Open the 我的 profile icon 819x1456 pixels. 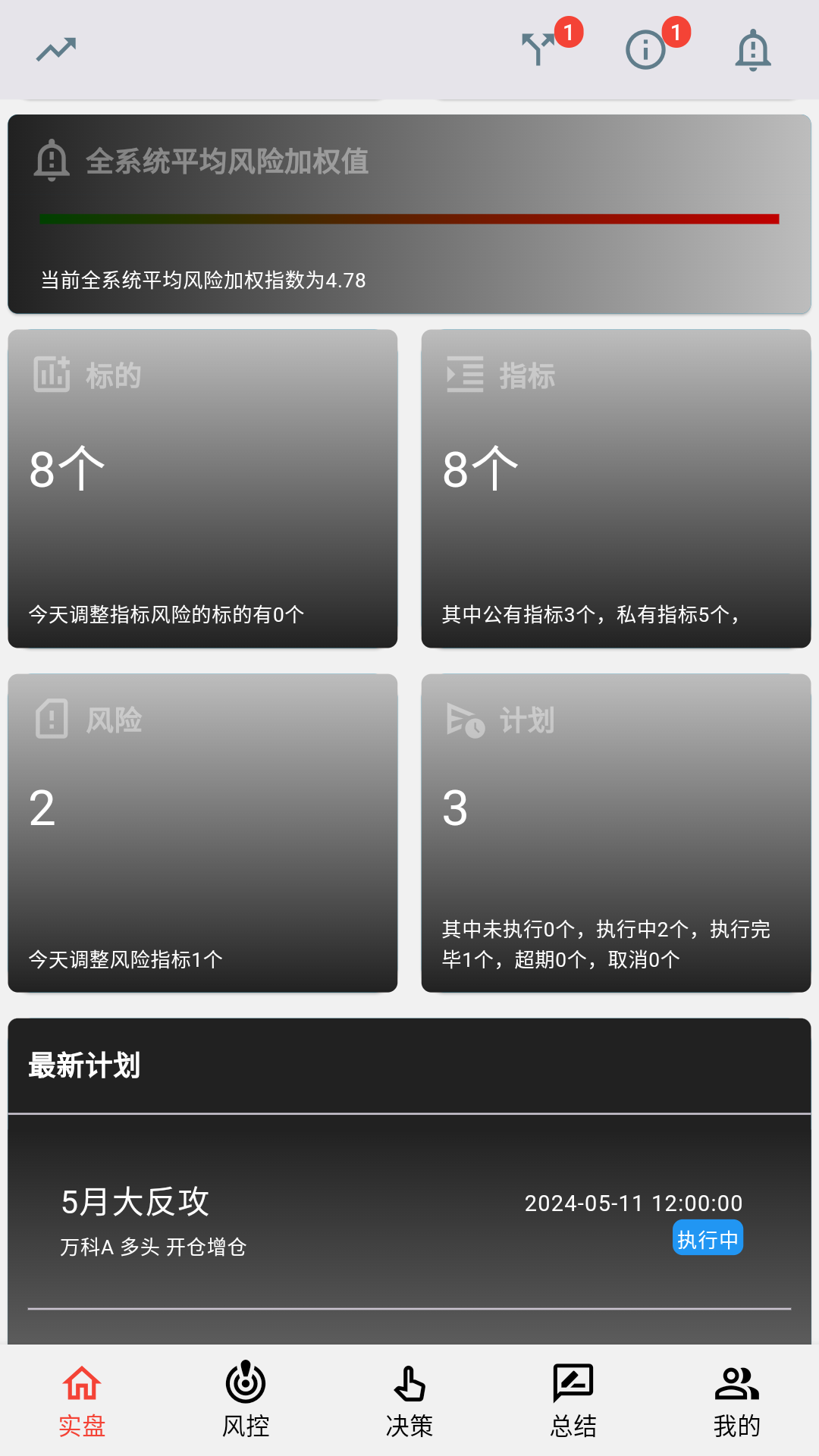click(x=736, y=1383)
